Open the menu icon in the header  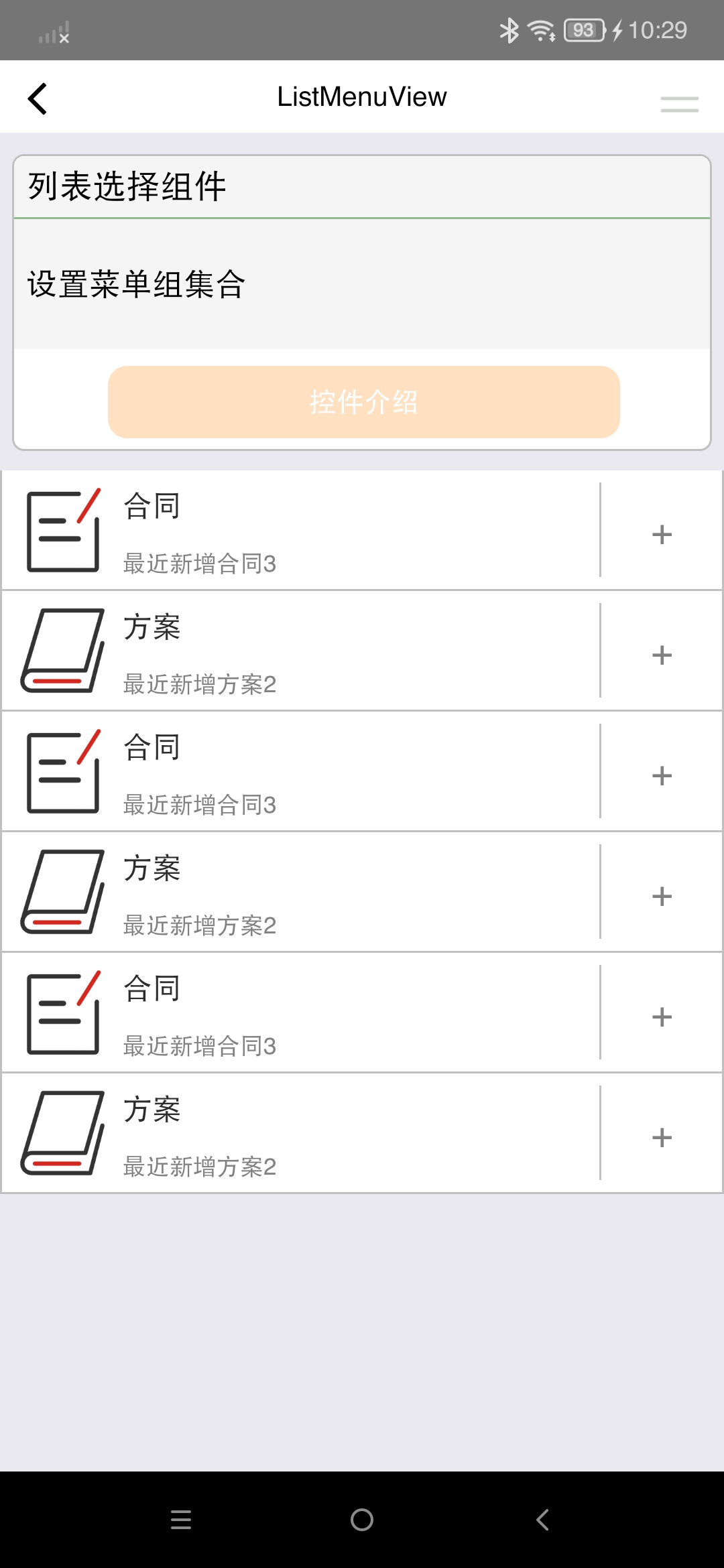679,104
